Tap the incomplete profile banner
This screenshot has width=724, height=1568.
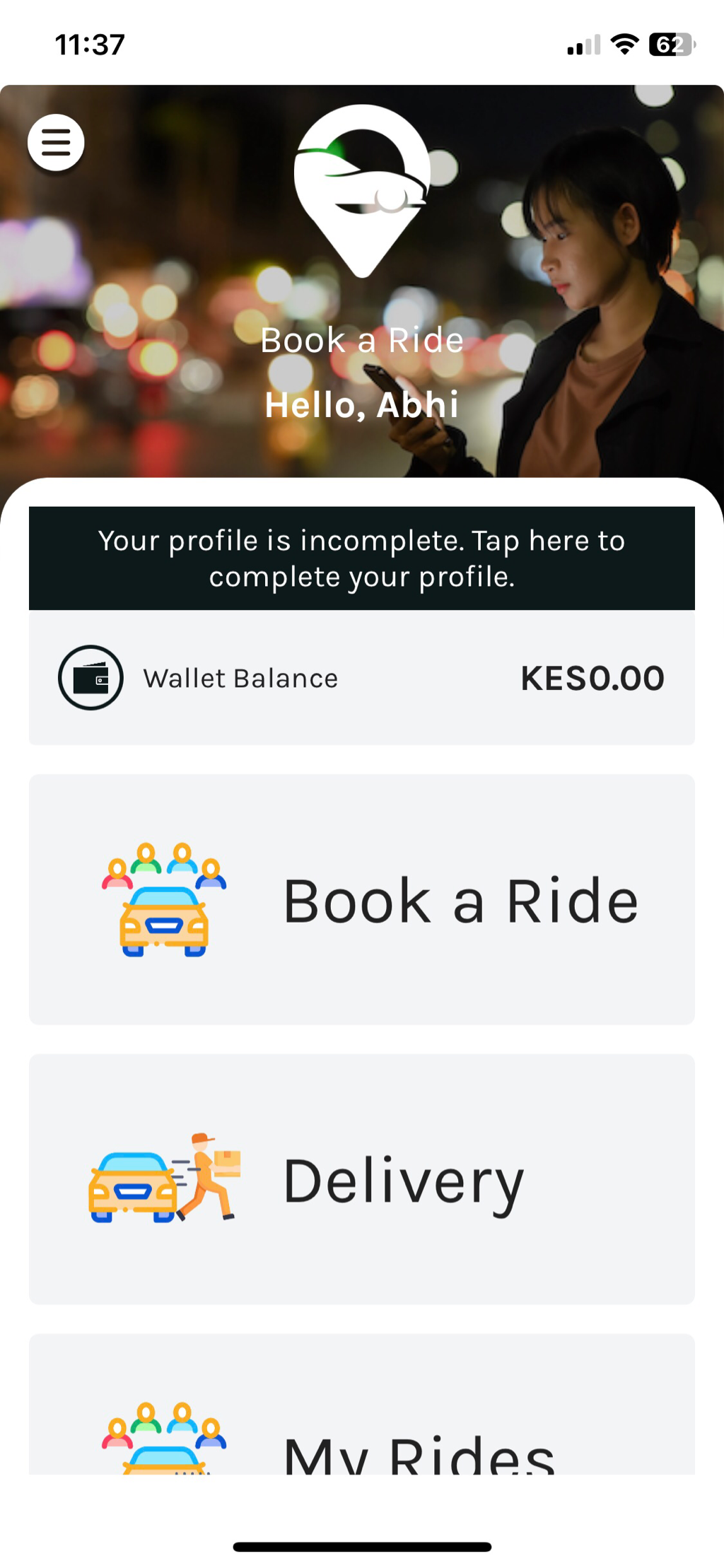[361, 558]
